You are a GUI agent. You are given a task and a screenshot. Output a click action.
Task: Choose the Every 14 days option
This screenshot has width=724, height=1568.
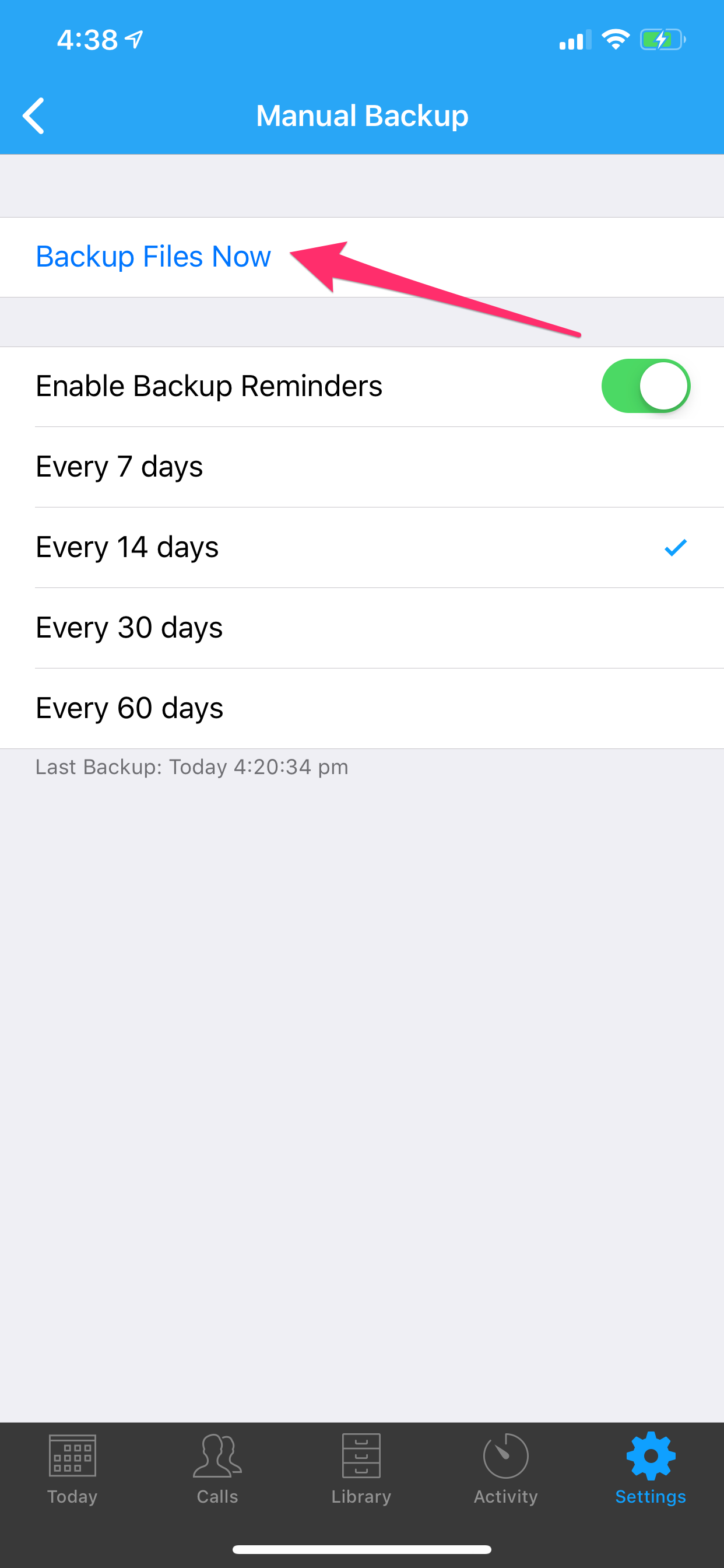point(362,547)
